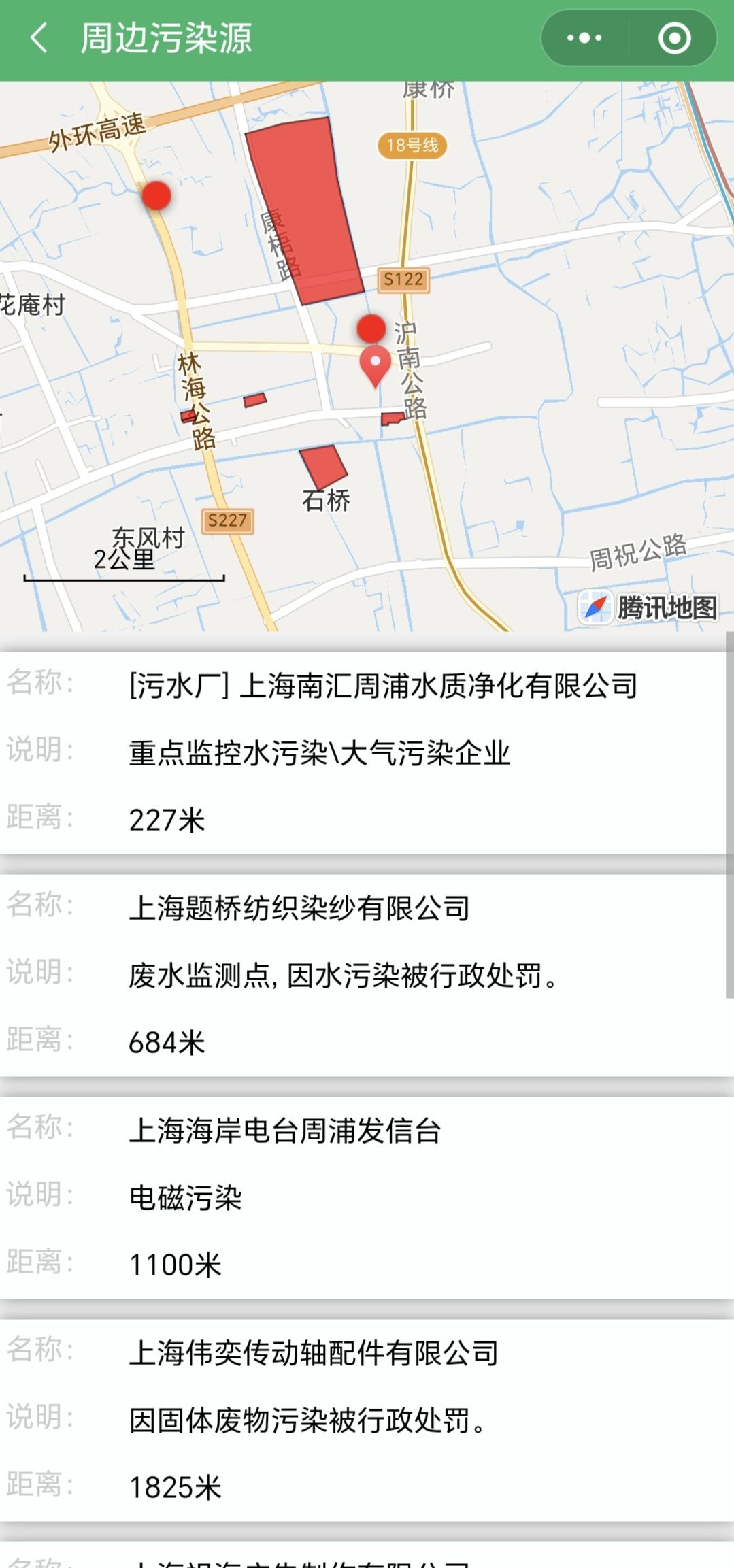Viewport: 734px width, 1568px height.
Task: Tap the red dot marker on 林海公路
Action: point(156,195)
